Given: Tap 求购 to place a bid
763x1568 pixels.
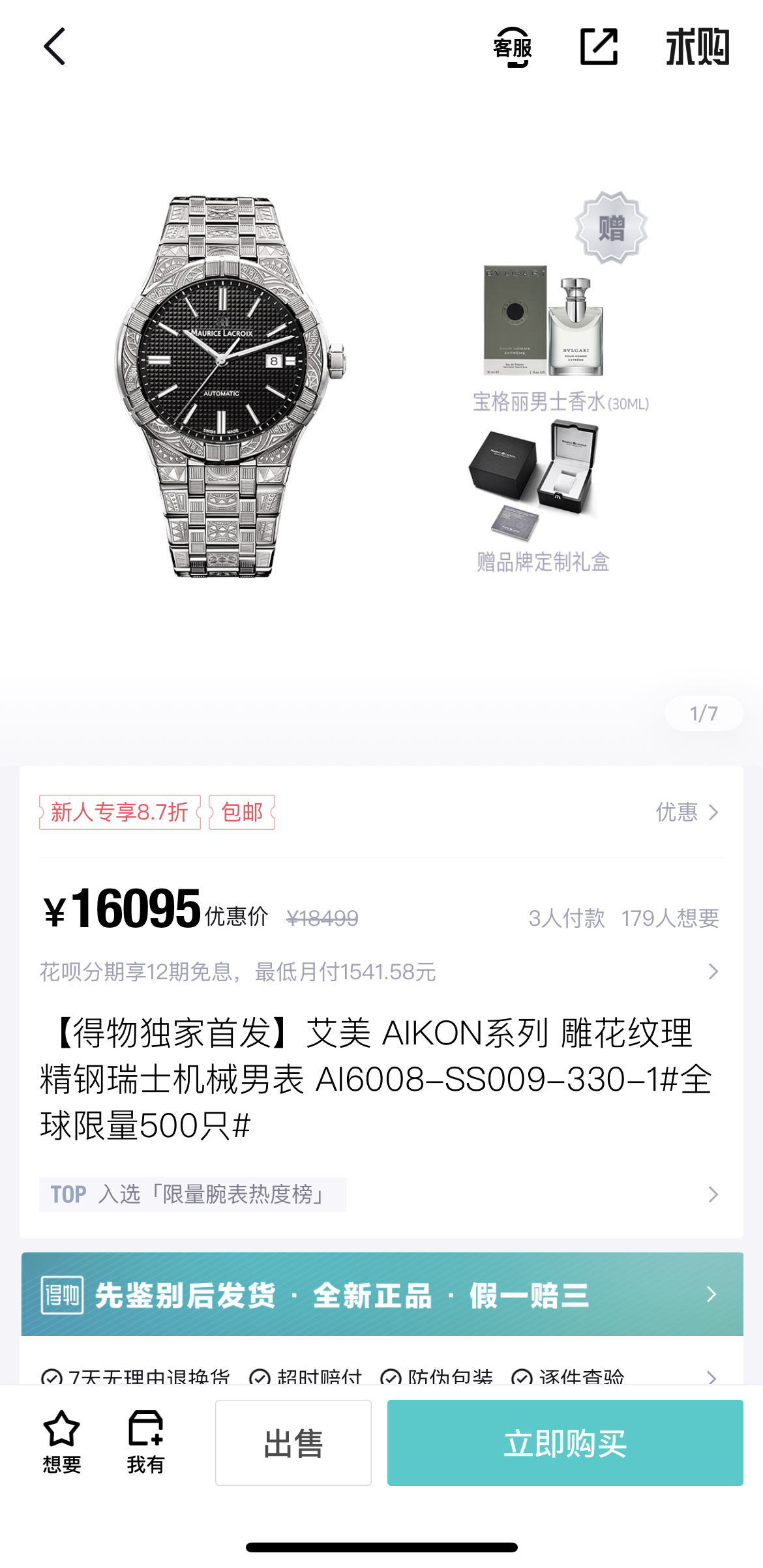Looking at the screenshot, I should [x=697, y=47].
